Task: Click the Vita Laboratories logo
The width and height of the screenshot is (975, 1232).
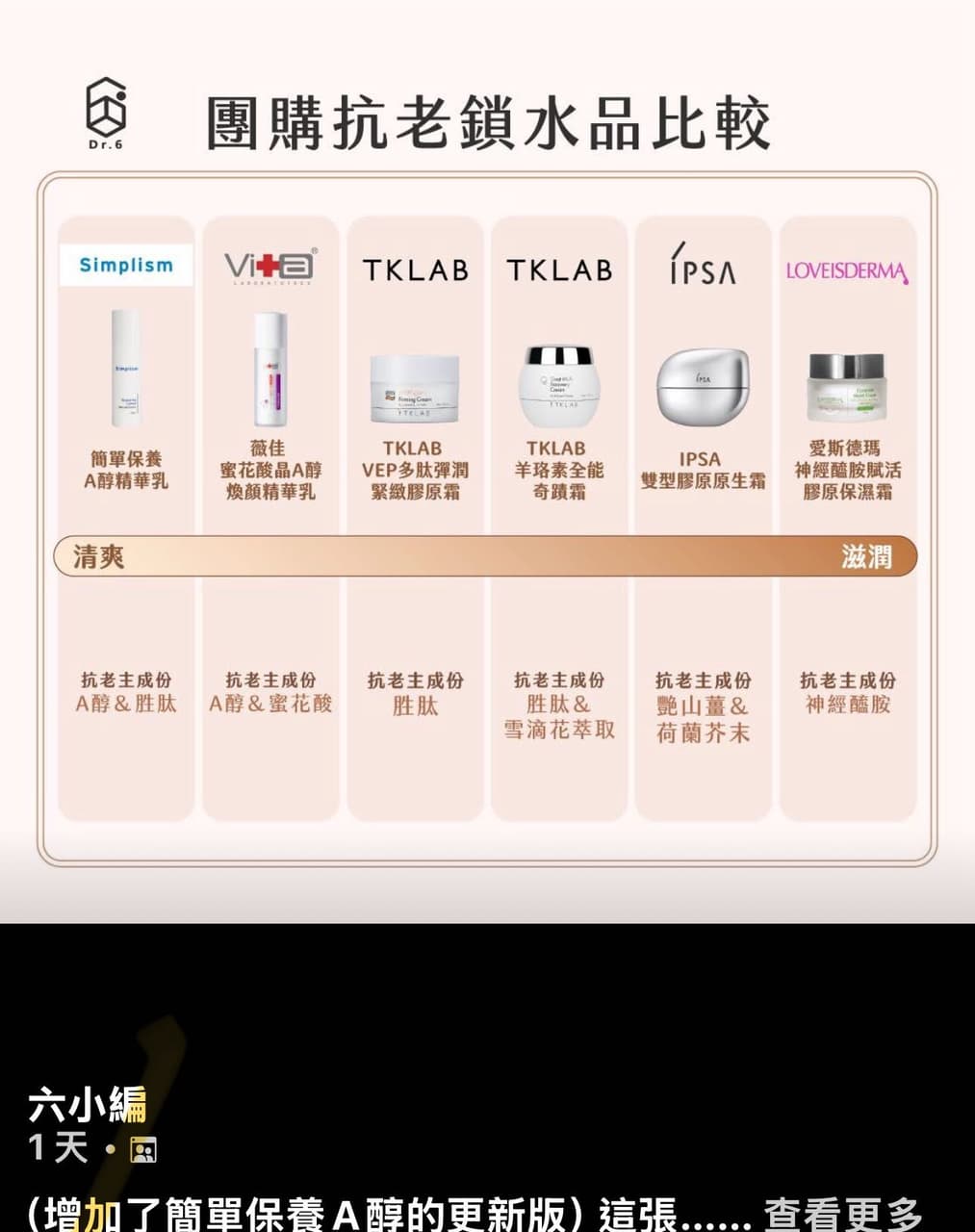Action: point(271,266)
